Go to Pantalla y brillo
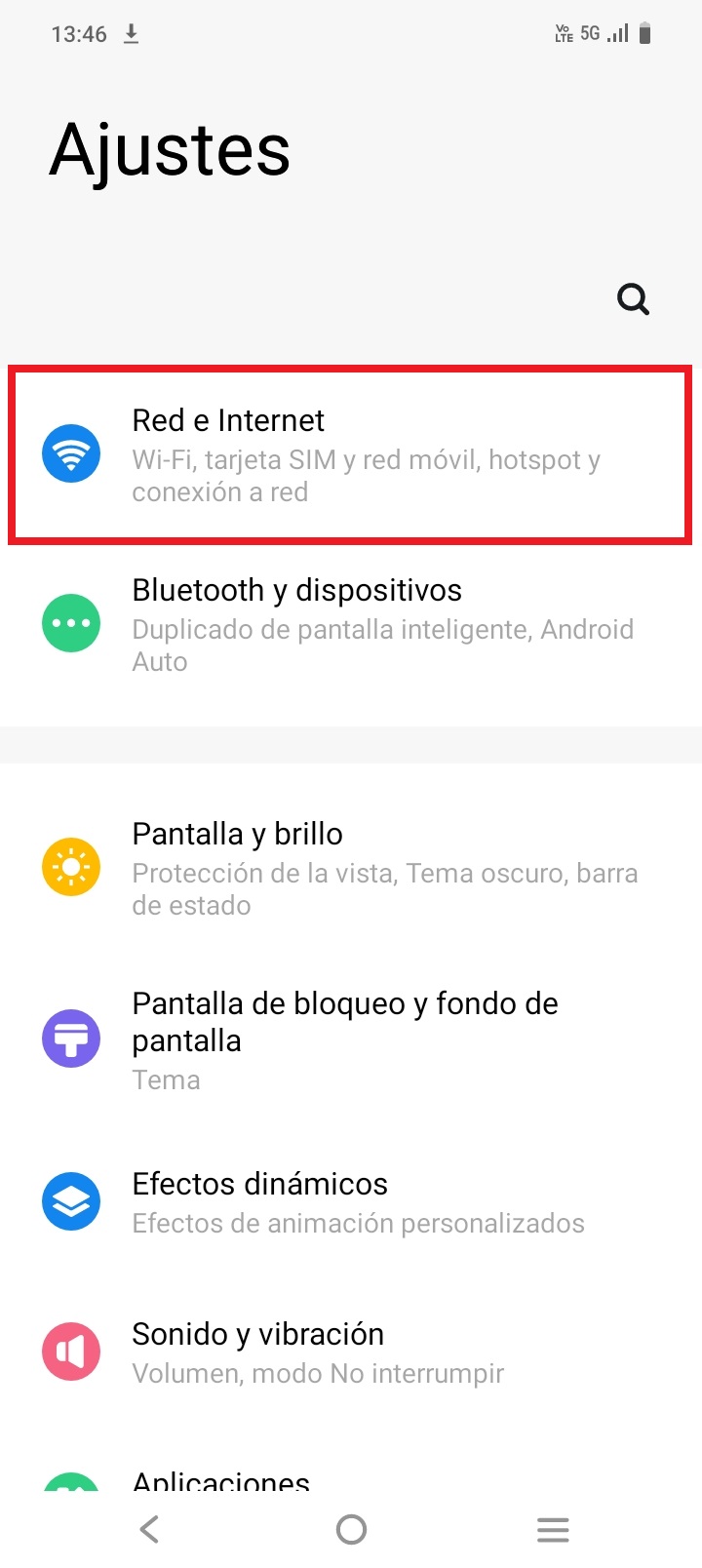Screen dimensions: 702x1568 pos(351,868)
